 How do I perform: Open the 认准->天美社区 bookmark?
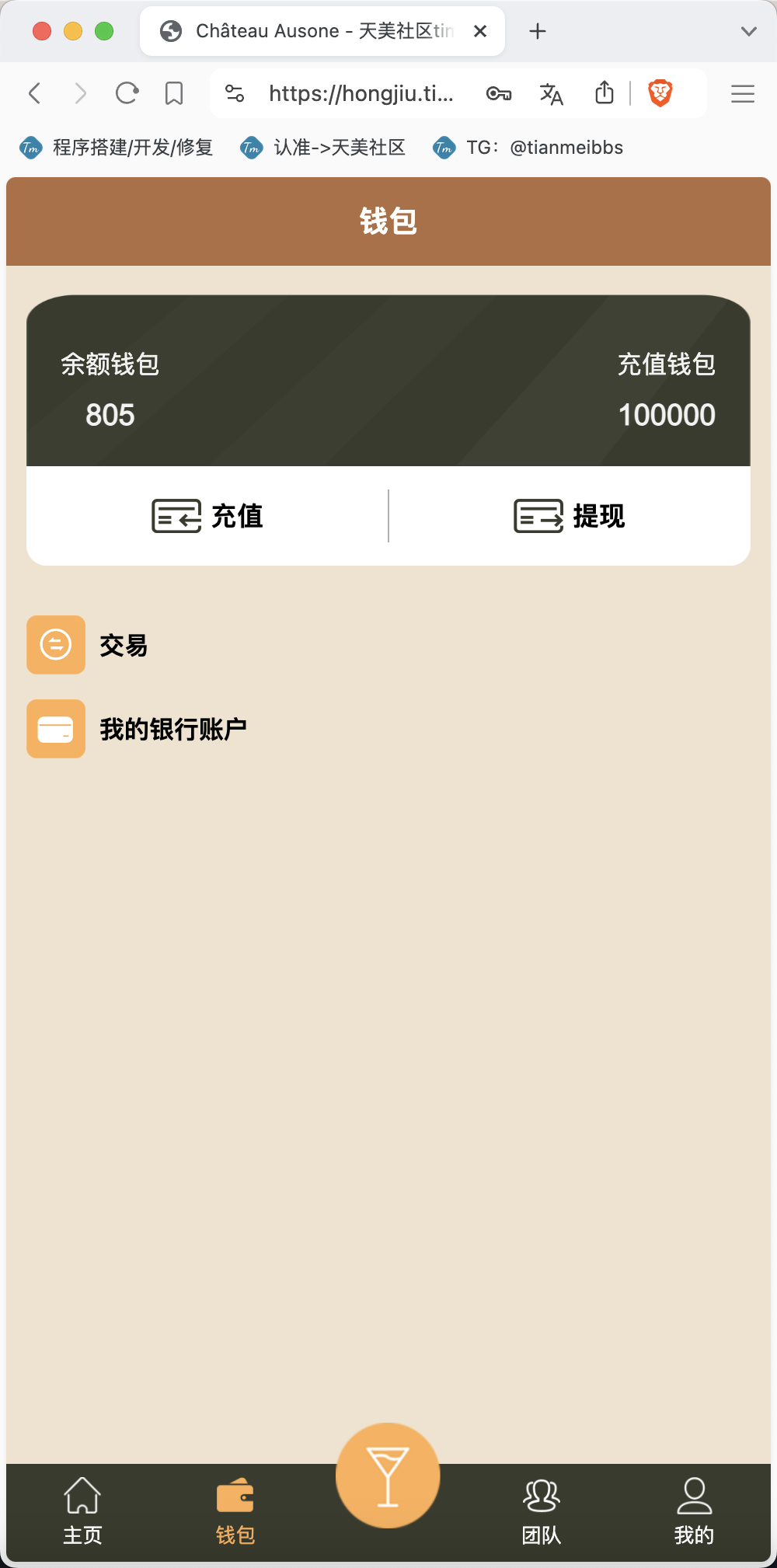pos(323,148)
